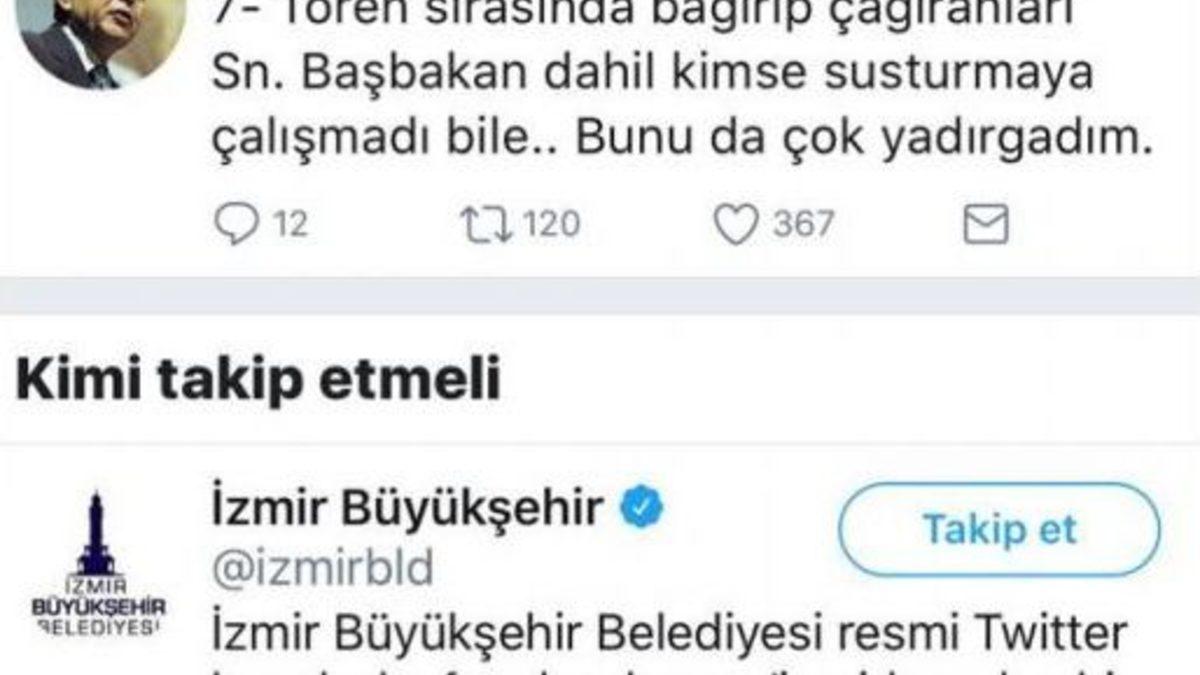Viewport: 1200px width, 675px height.
Task: Open İzmir Büyükşehir profile suggestion
Action: click(407, 509)
